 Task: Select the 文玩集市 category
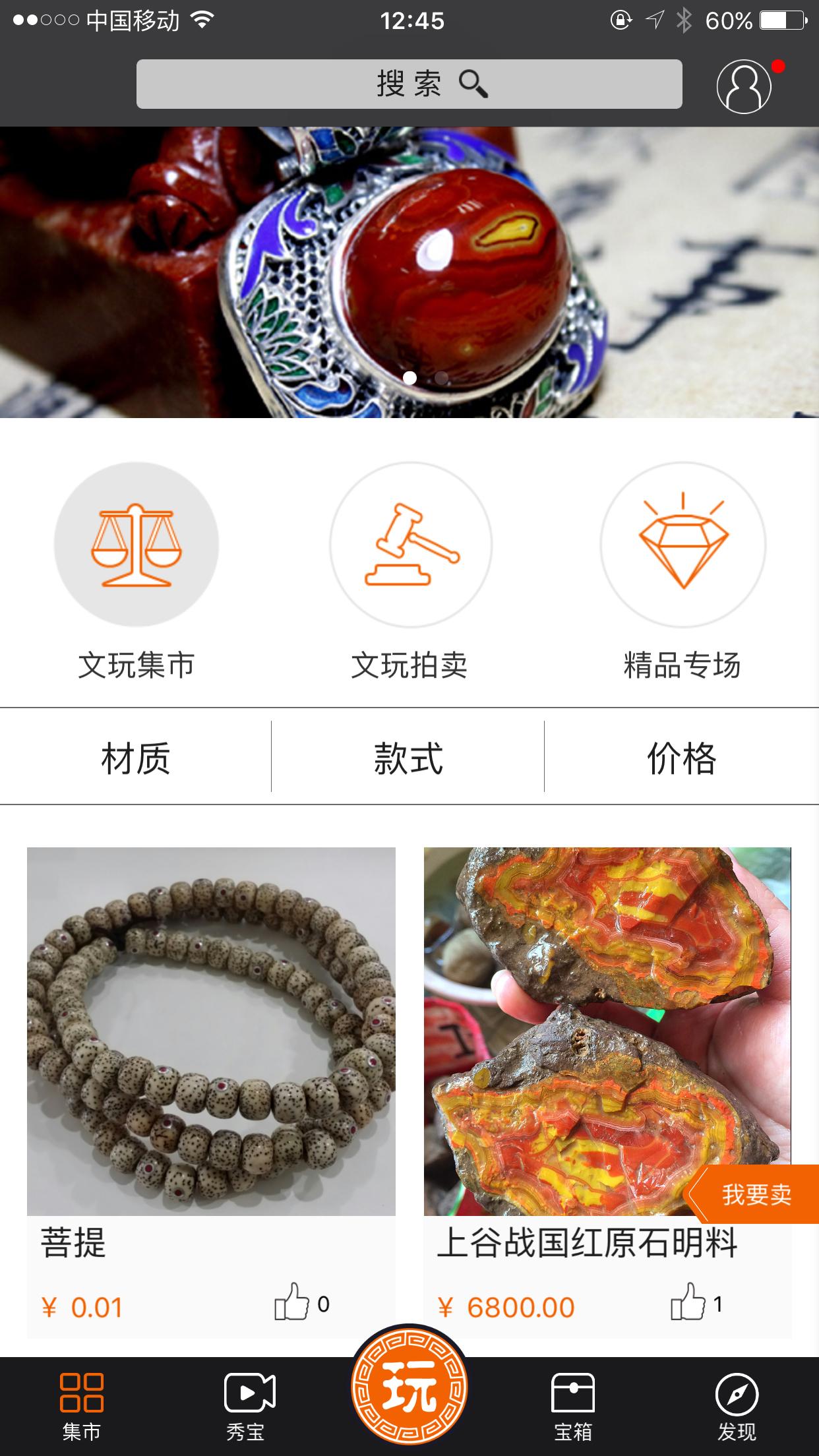[x=136, y=571]
